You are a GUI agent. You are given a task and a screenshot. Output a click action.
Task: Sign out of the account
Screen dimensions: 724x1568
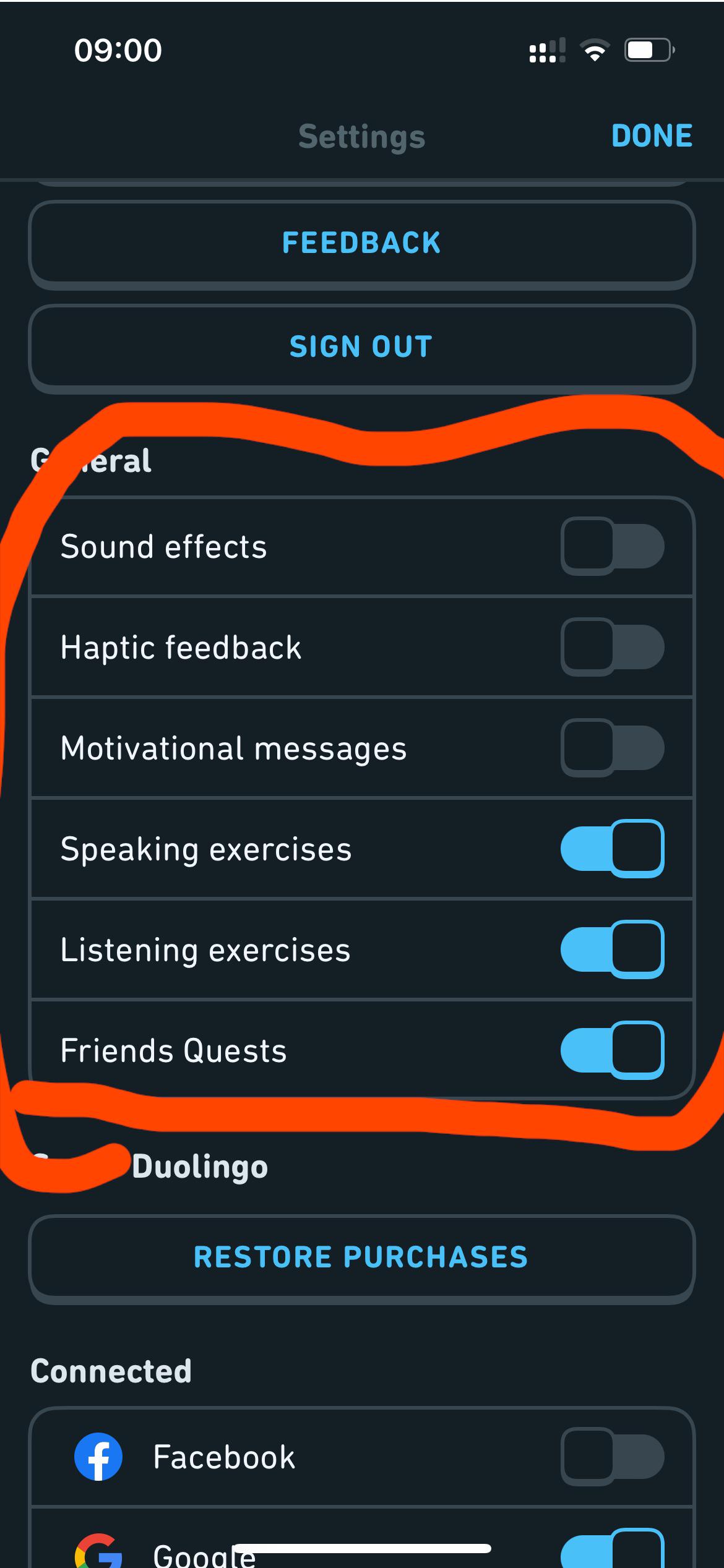(x=362, y=348)
